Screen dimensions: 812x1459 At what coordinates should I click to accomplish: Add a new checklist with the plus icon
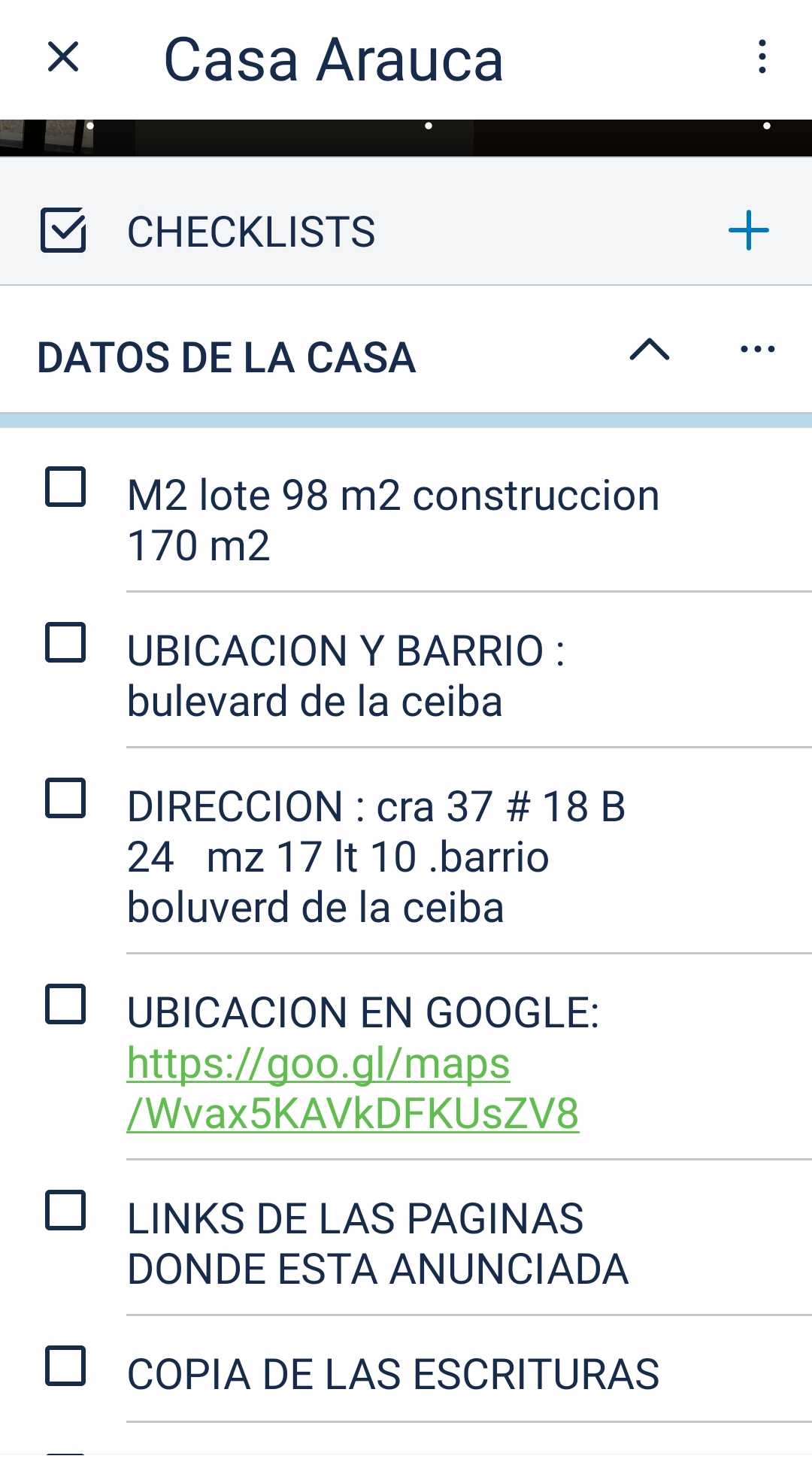point(747,231)
